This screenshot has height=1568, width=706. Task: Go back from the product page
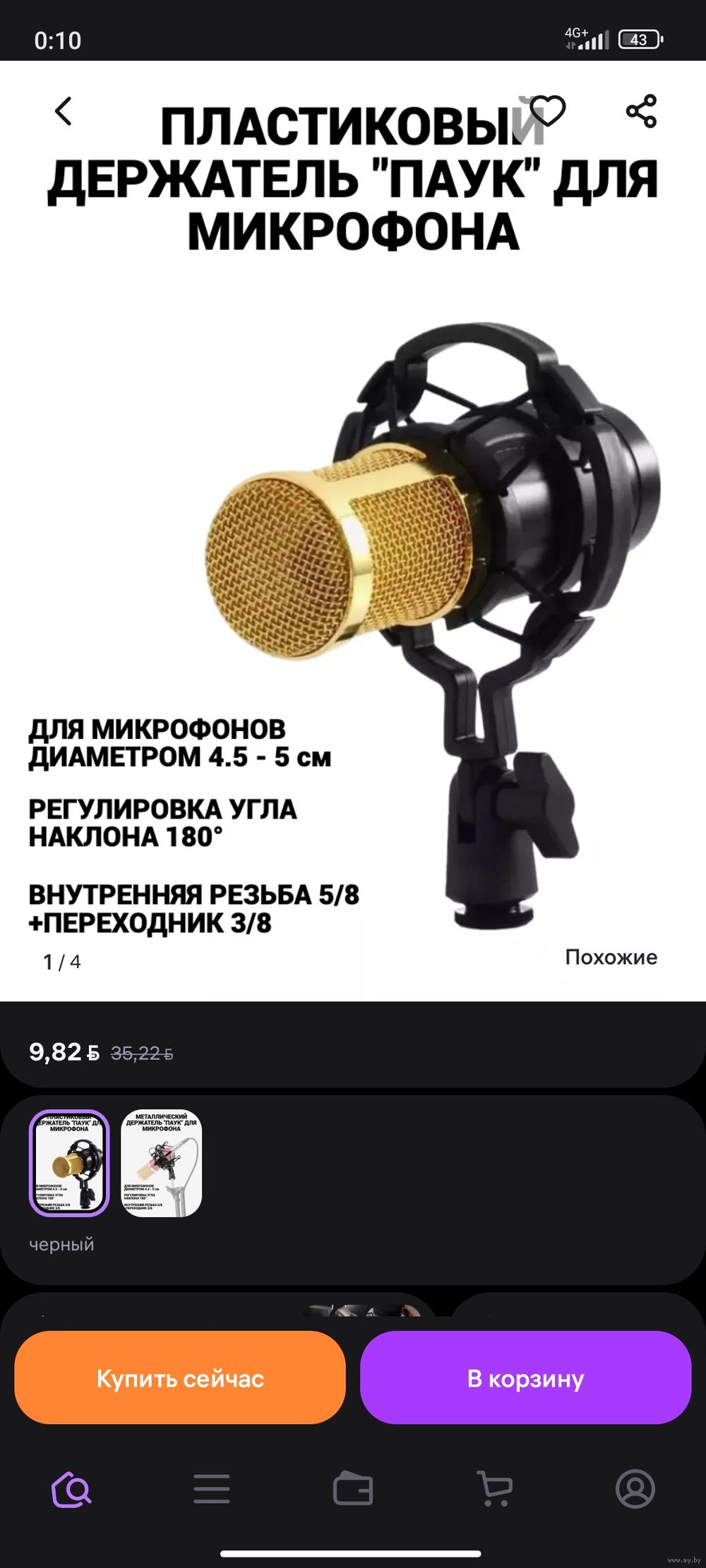[64, 111]
